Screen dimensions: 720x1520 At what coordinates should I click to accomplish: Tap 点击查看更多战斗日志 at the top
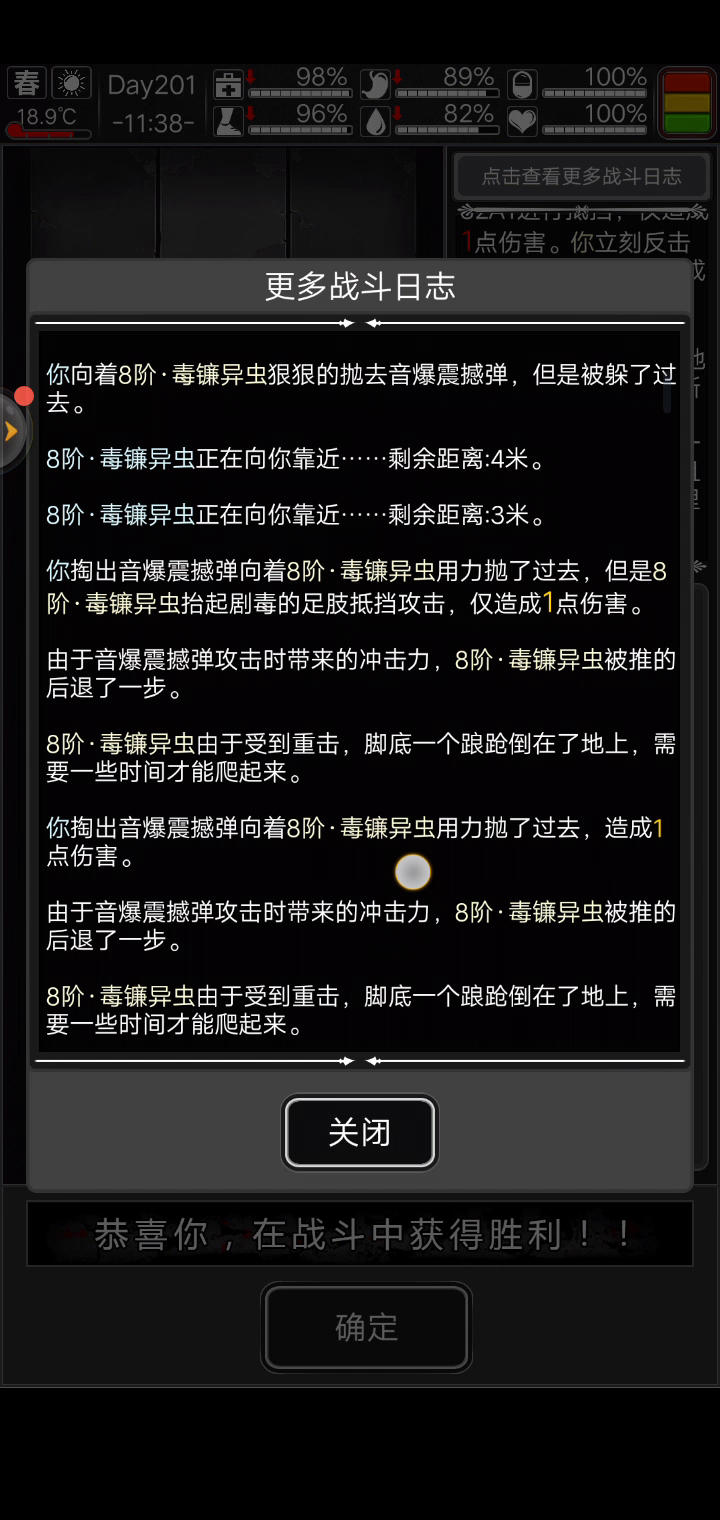pyautogui.click(x=581, y=176)
